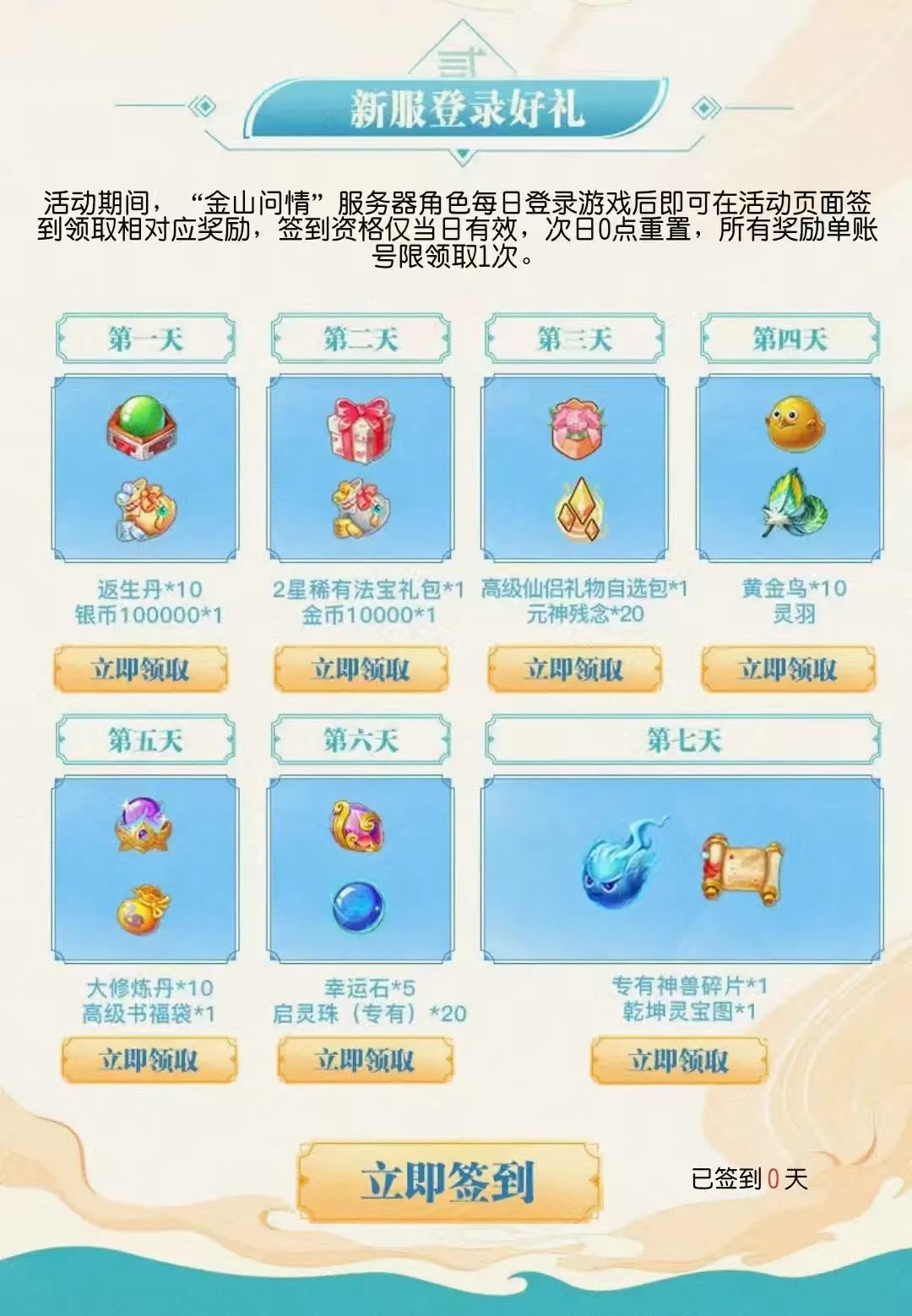Claim the Day 2 法宝礼包 reward
Image resolution: width=912 pixels, height=1316 pixels.
click(361, 669)
